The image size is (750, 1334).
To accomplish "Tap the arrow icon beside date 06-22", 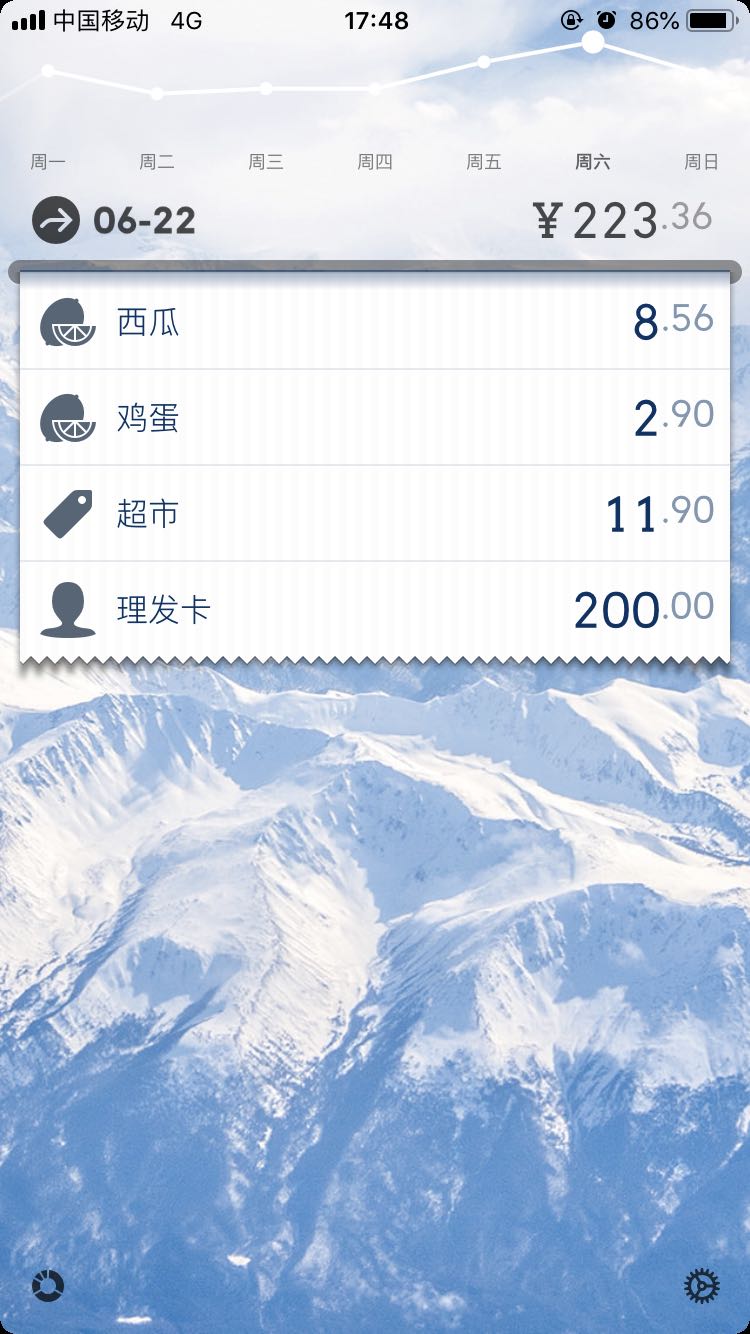I will point(56,220).
